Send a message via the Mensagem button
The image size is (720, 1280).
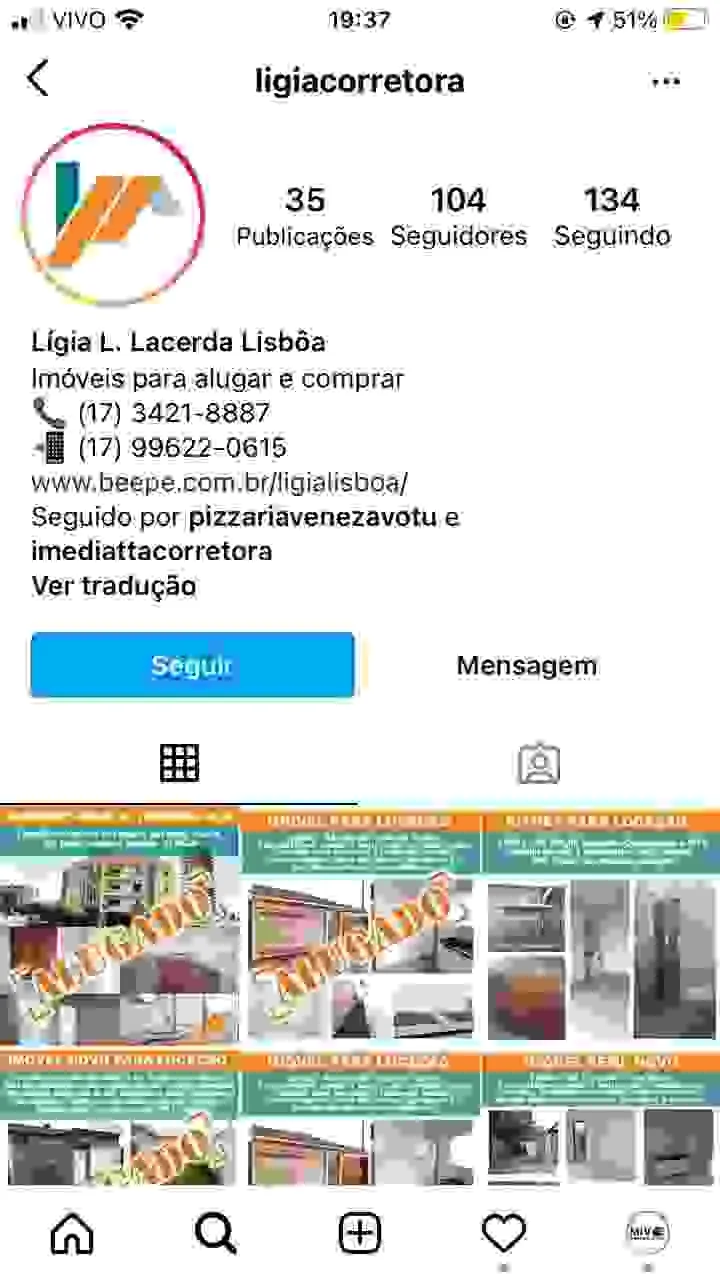(x=527, y=665)
